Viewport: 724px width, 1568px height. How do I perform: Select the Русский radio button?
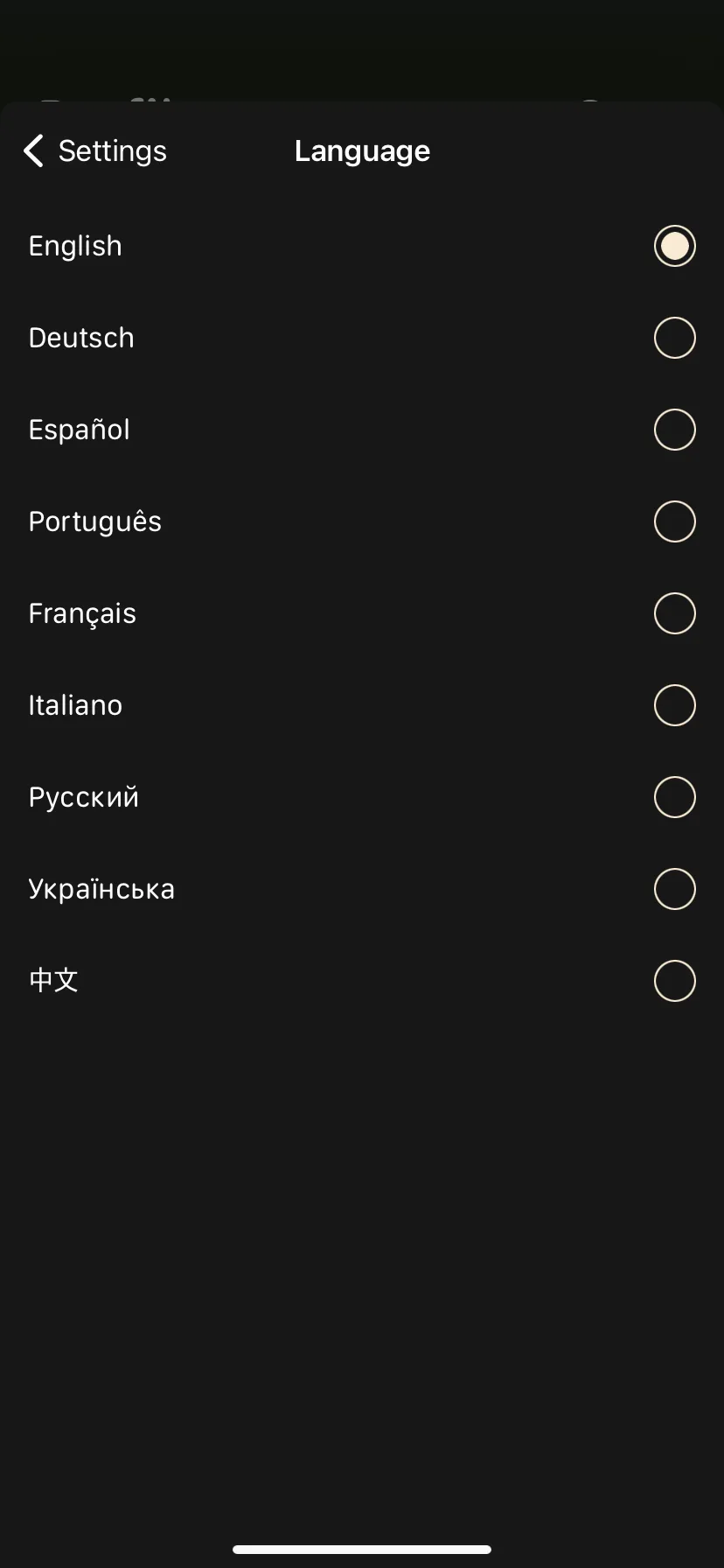(674, 796)
